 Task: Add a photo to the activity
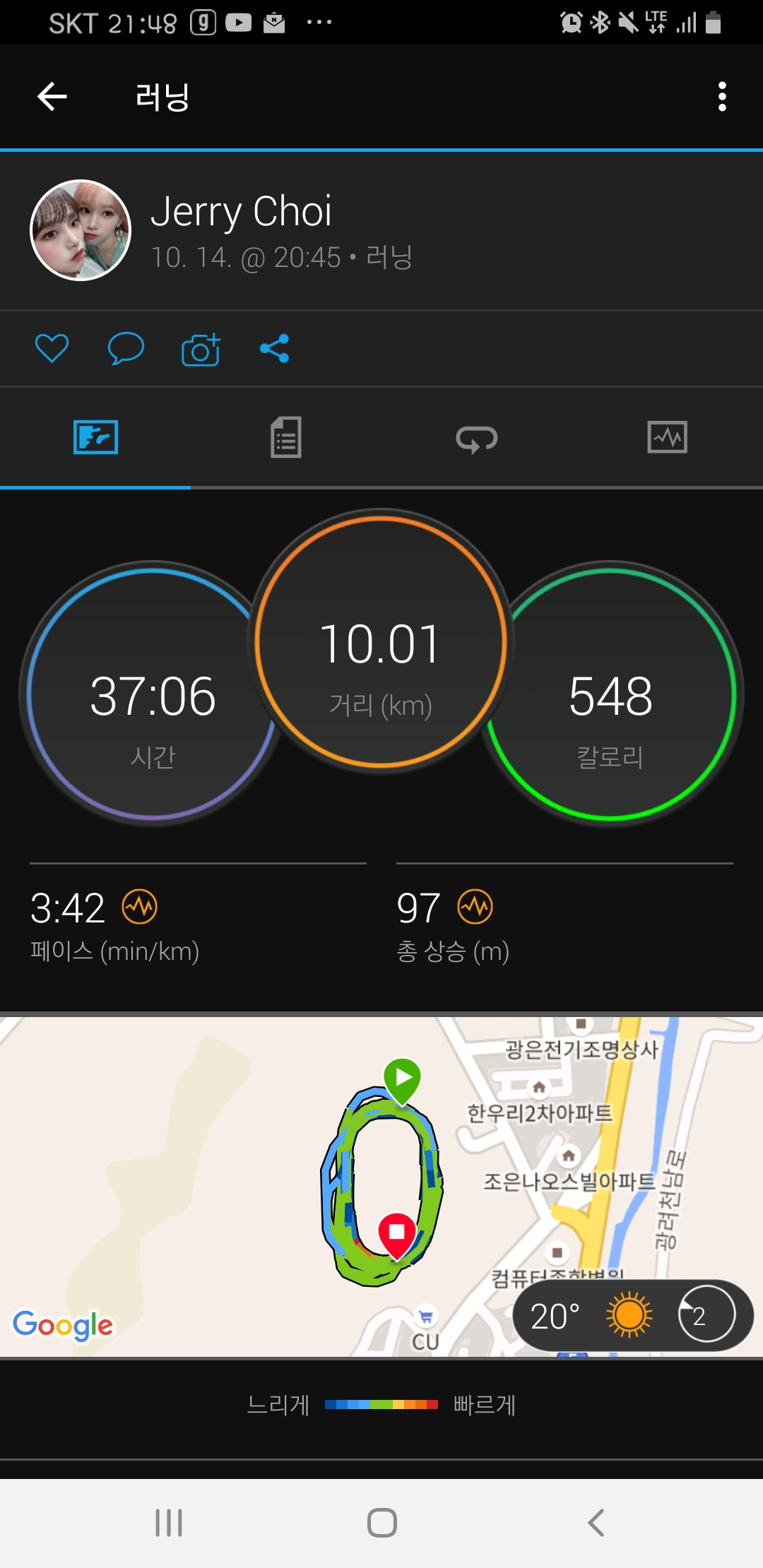coord(201,350)
